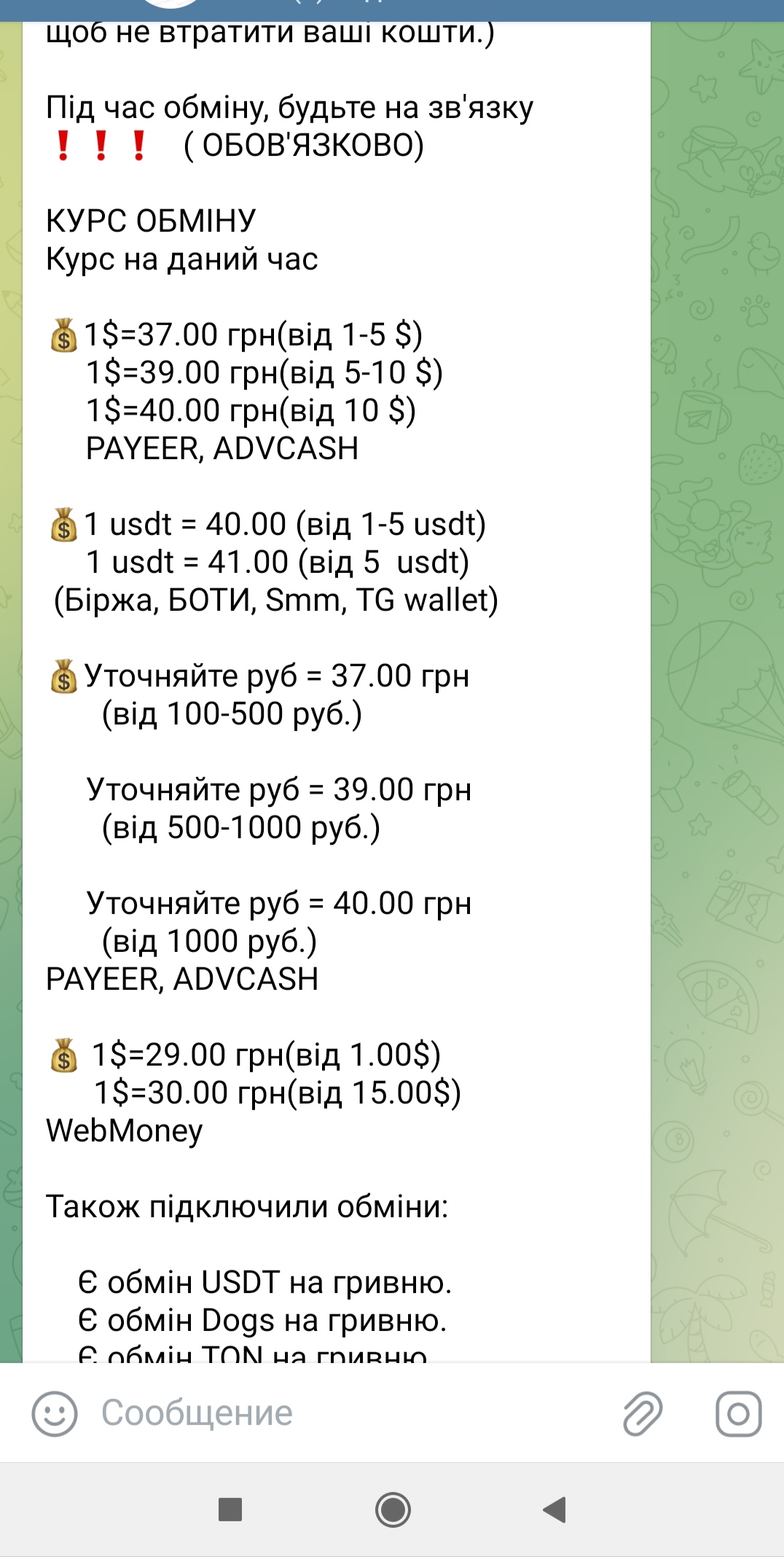Open the emoji picker

tap(54, 1413)
